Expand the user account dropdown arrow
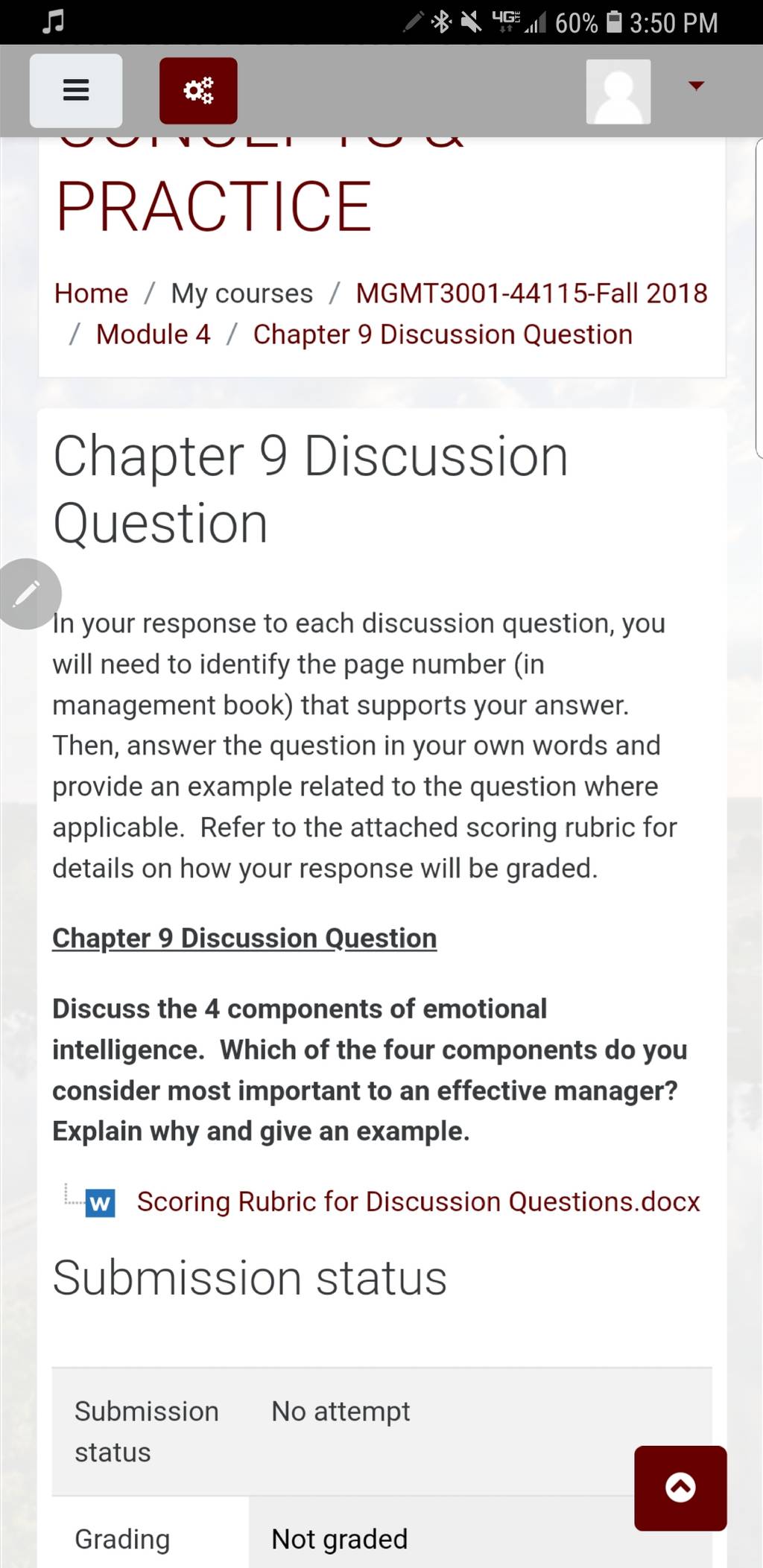The image size is (763, 1568). point(696,86)
